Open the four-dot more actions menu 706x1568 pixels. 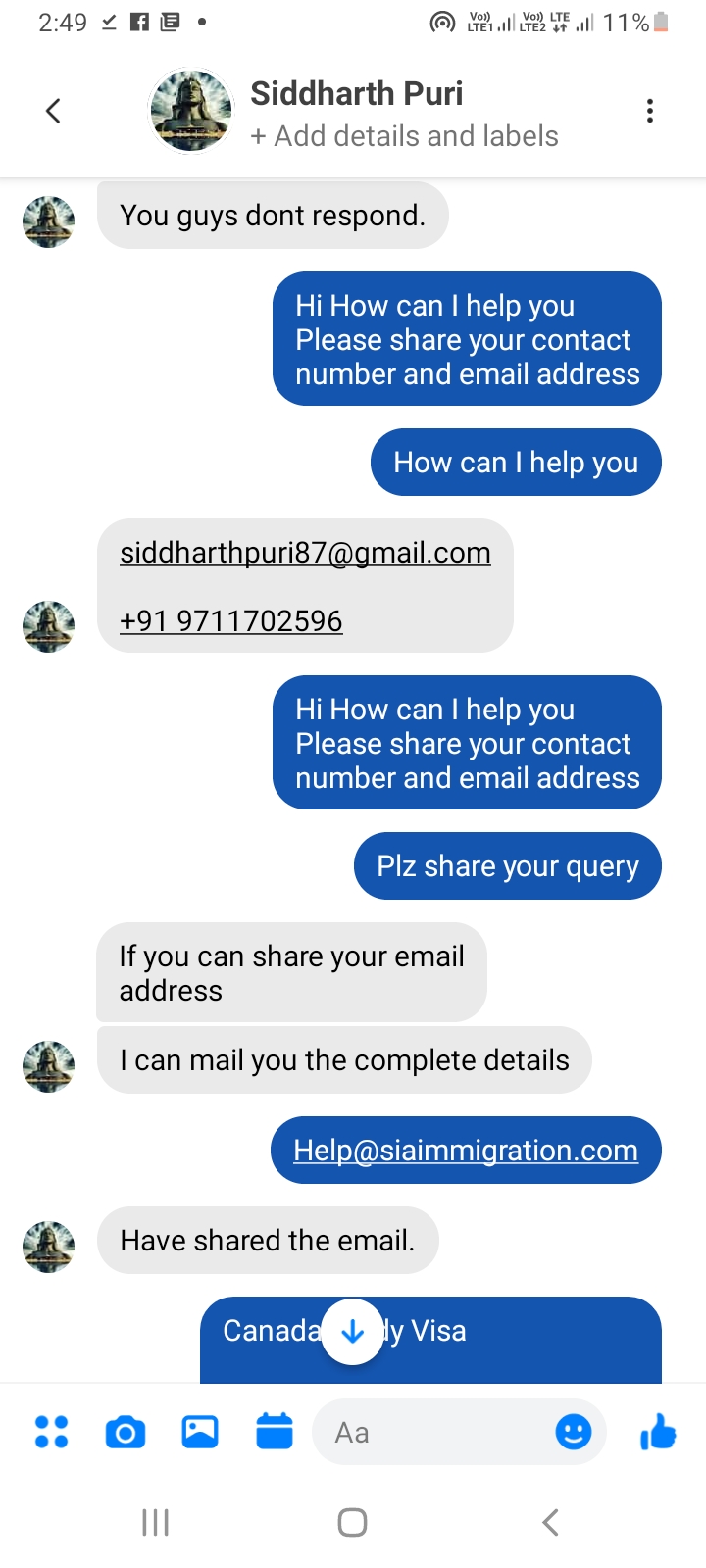[x=52, y=1432]
